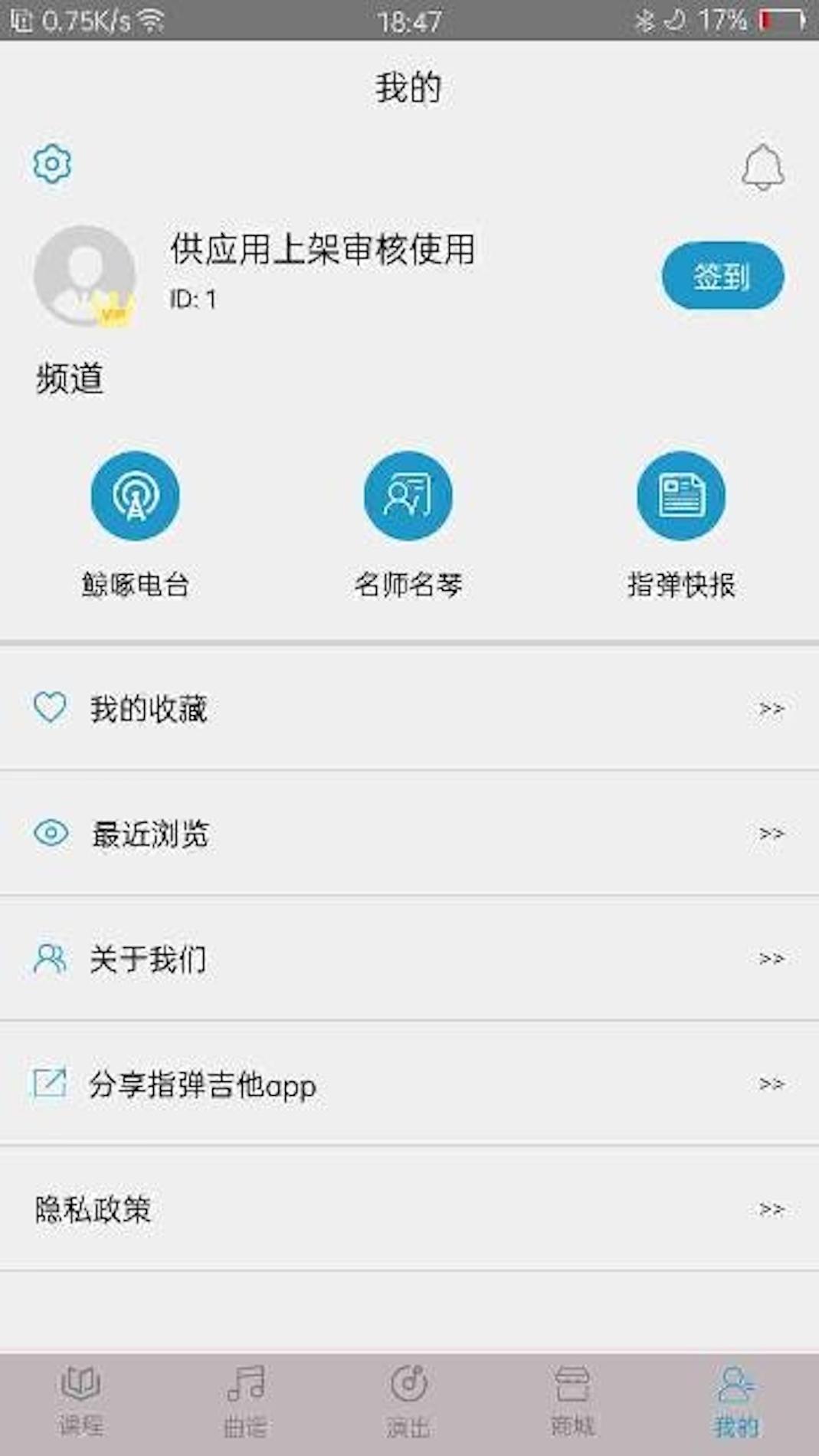Viewport: 819px width, 1456px height.
Task: Open the 名师名琴 channel
Action: tap(408, 496)
